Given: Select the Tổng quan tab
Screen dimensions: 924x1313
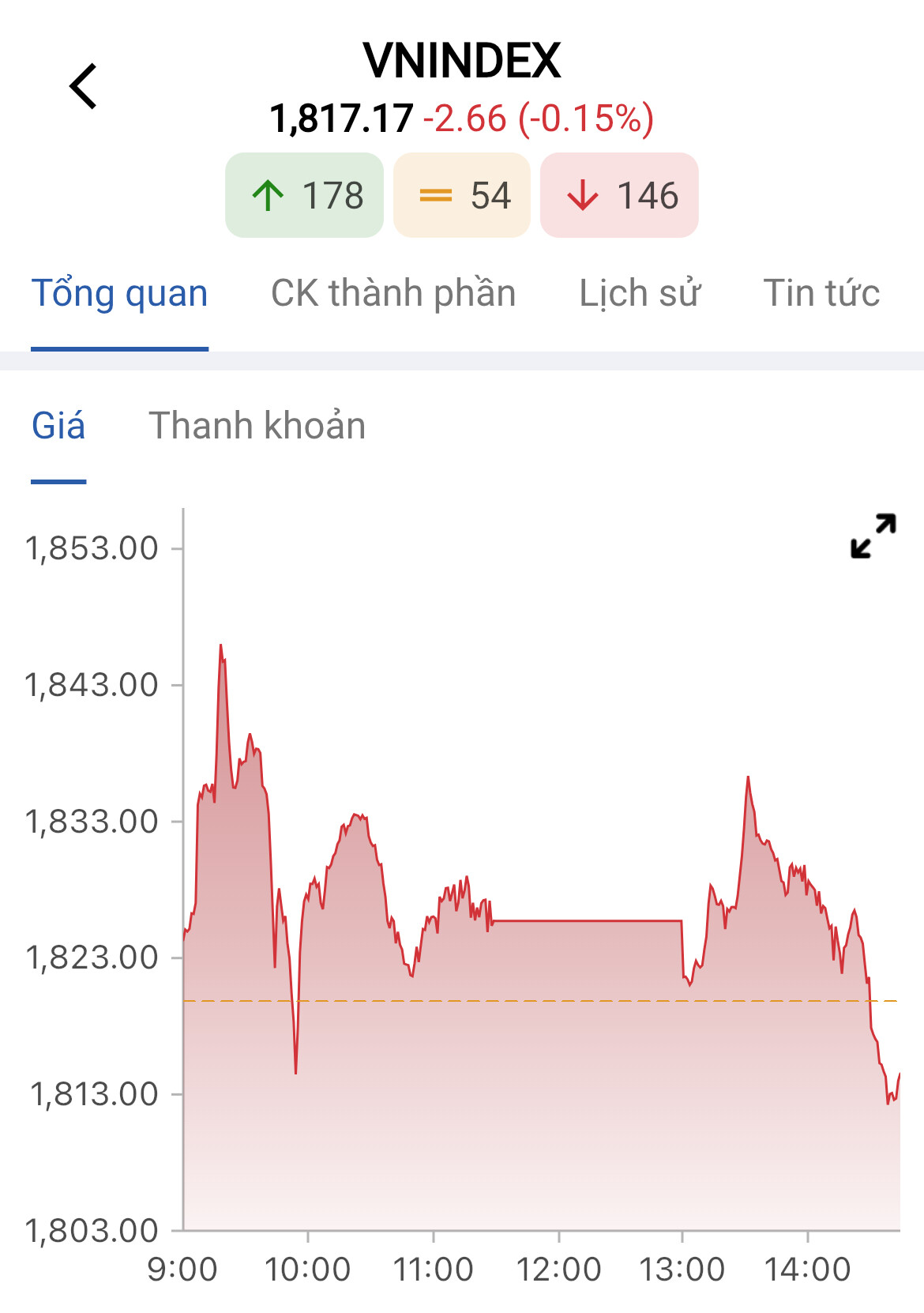Looking at the screenshot, I should pyautogui.click(x=119, y=294).
